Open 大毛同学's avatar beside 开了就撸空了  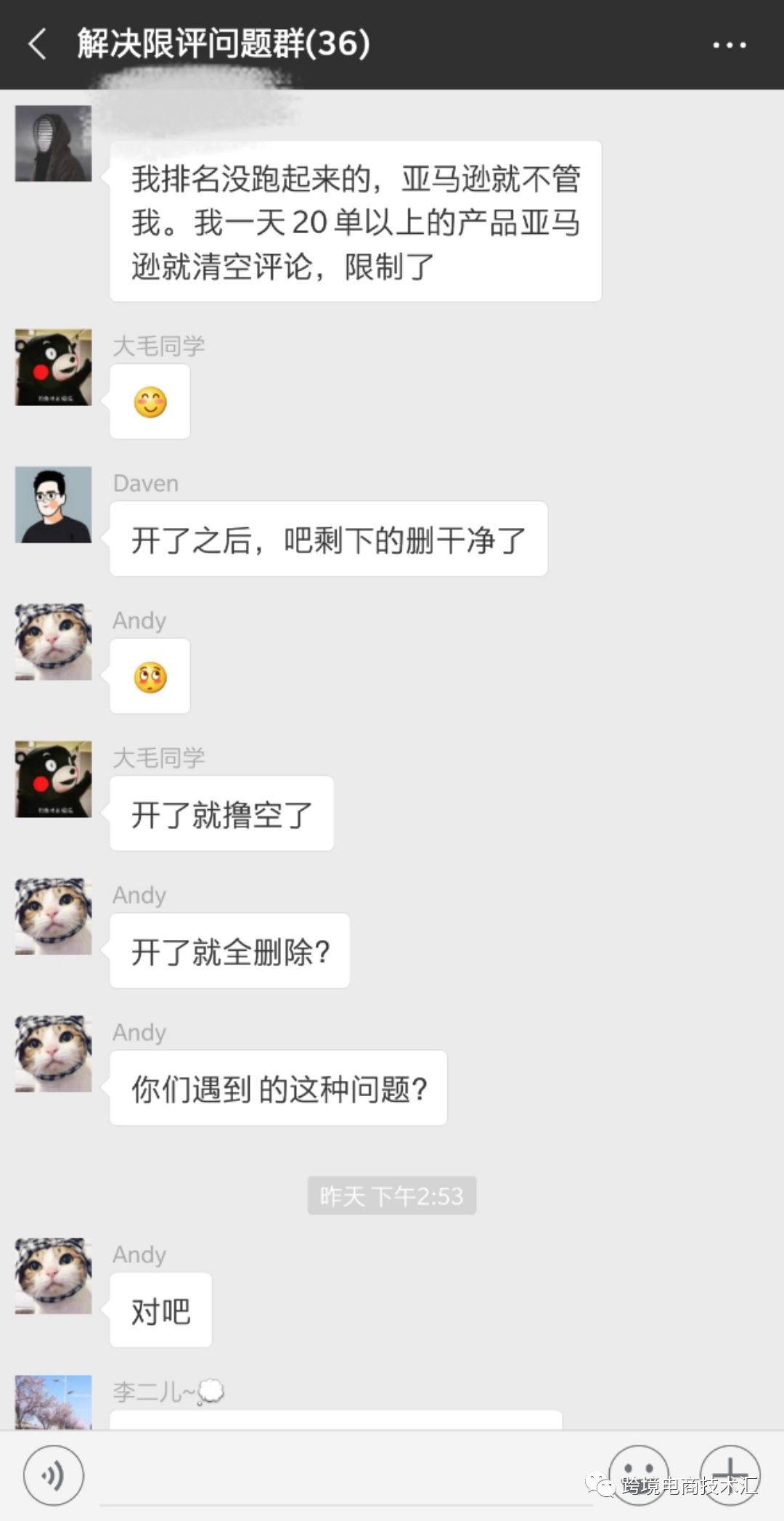54,779
